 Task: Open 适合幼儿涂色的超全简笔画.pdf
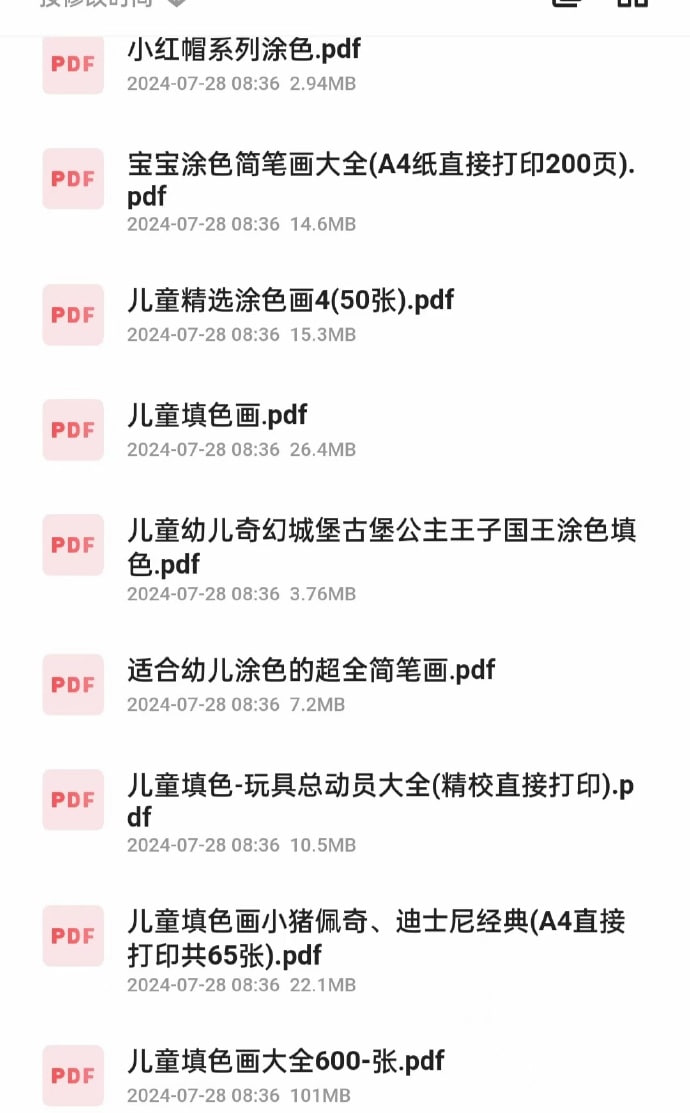[x=311, y=670]
